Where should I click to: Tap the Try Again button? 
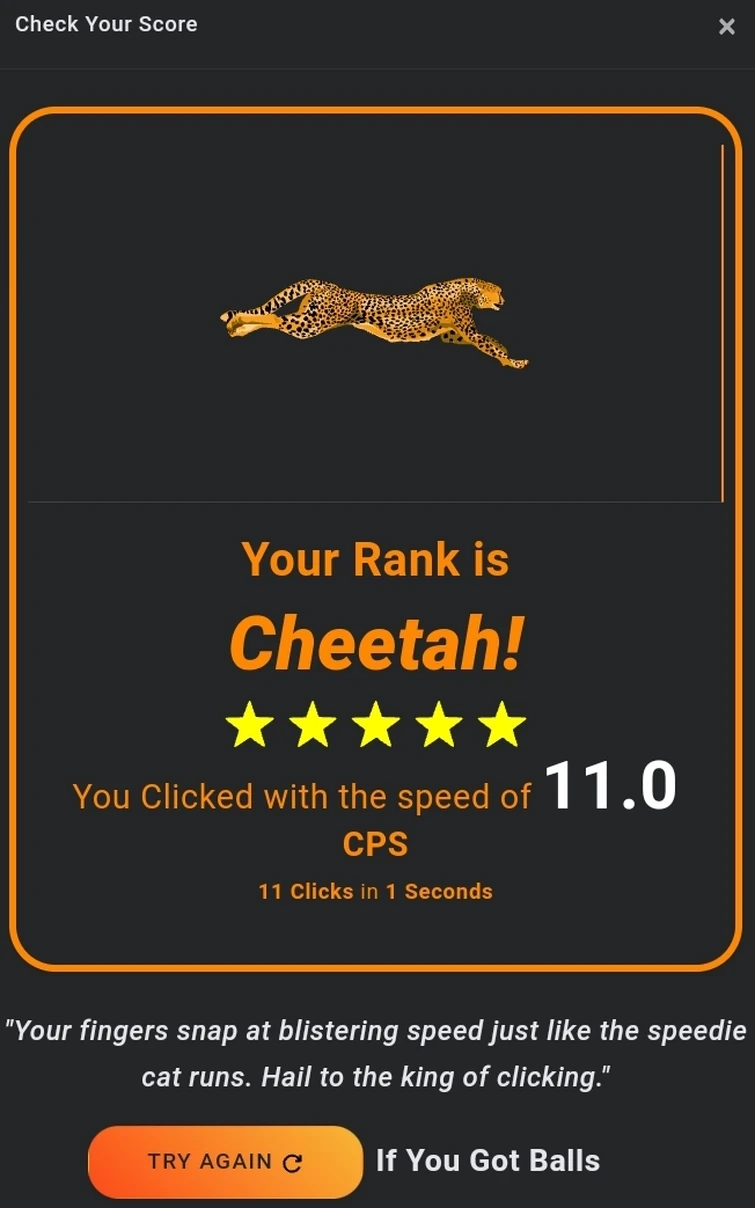(225, 1162)
